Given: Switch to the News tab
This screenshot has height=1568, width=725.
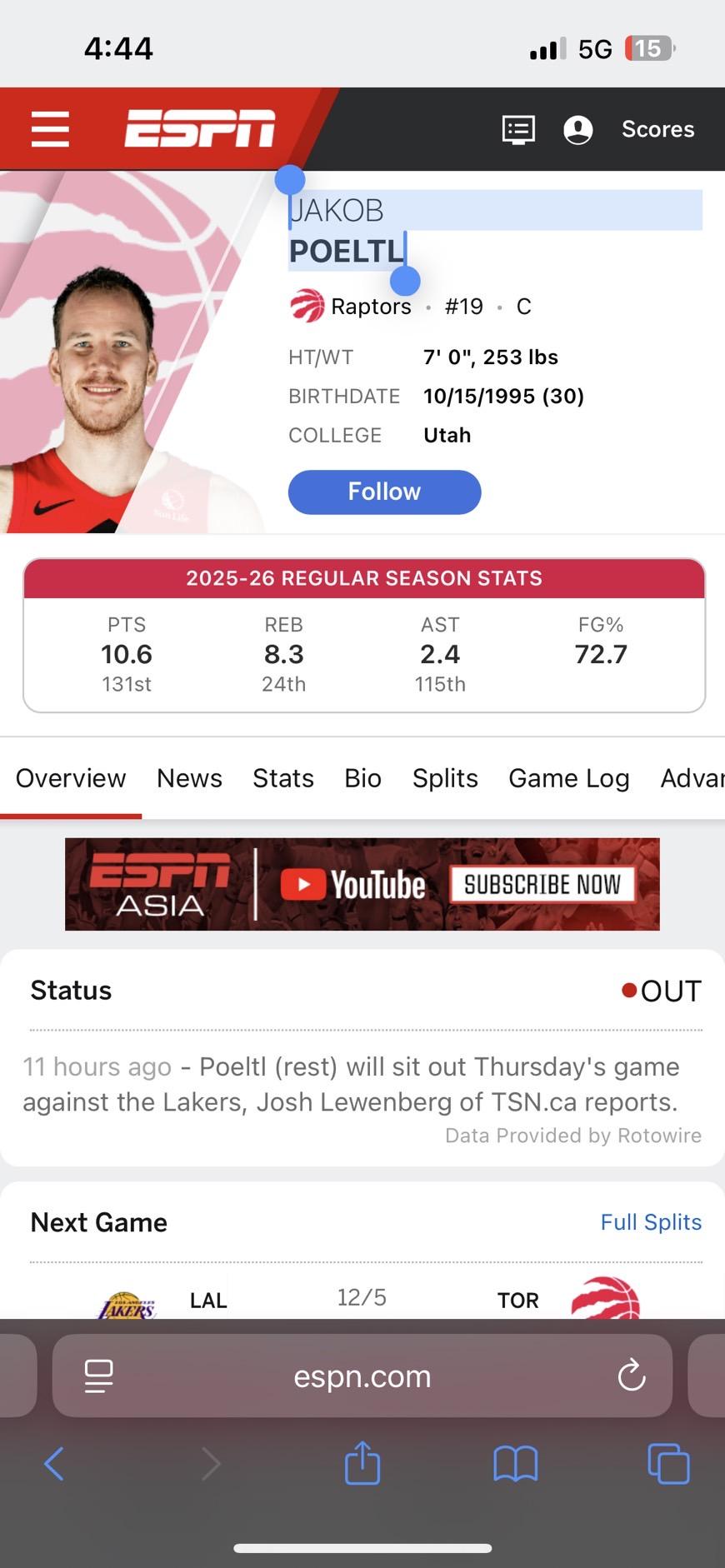Looking at the screenshot, I should 189,778.
